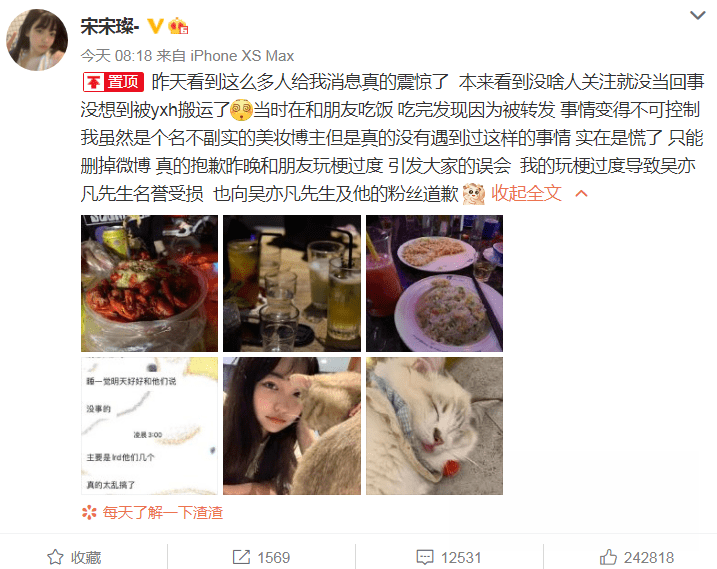
Task: View the girl with cat selfie
Action: [291, 426]
